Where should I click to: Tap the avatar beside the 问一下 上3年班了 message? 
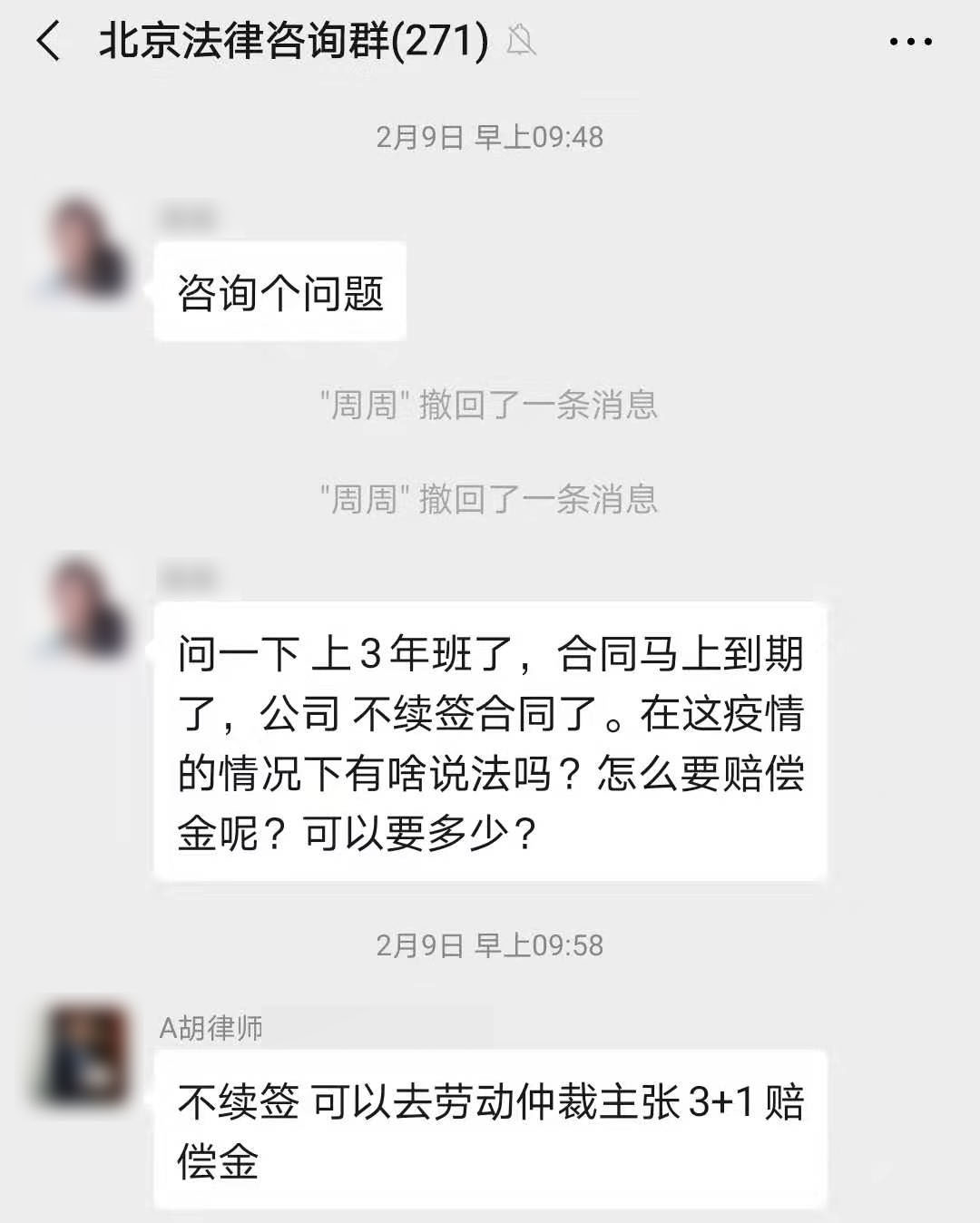88,605
